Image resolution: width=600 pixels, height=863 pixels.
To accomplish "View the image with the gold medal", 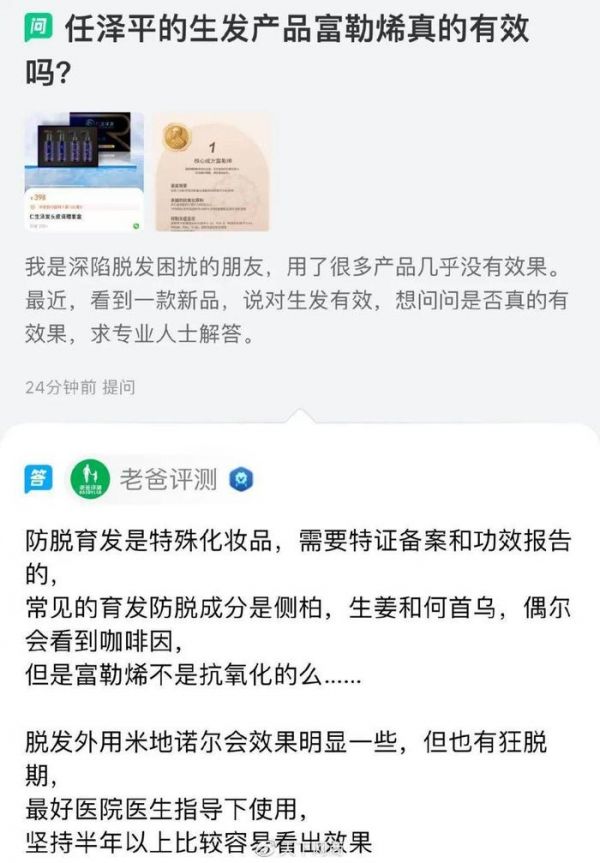I will click(x=211, y=171).
